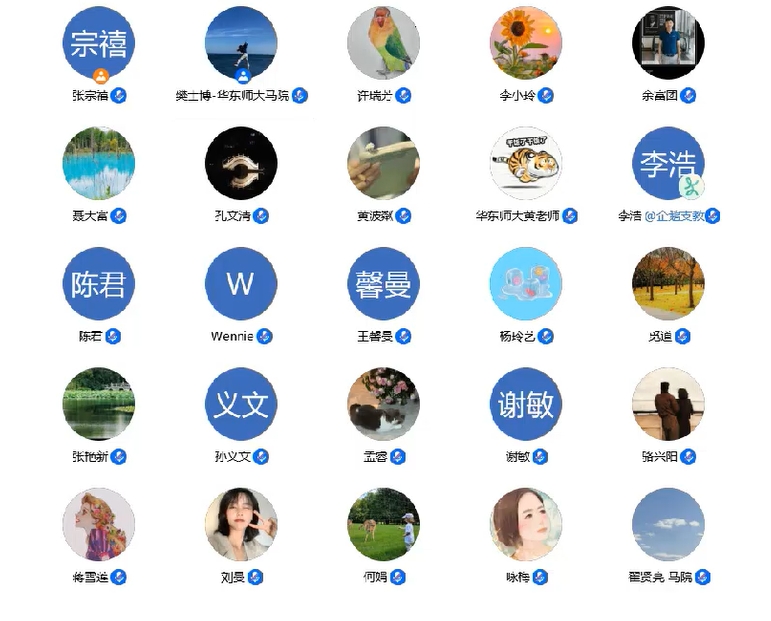Open the parrot avatar participant tile
Viewport: 771px width, 621px height.
383,43
